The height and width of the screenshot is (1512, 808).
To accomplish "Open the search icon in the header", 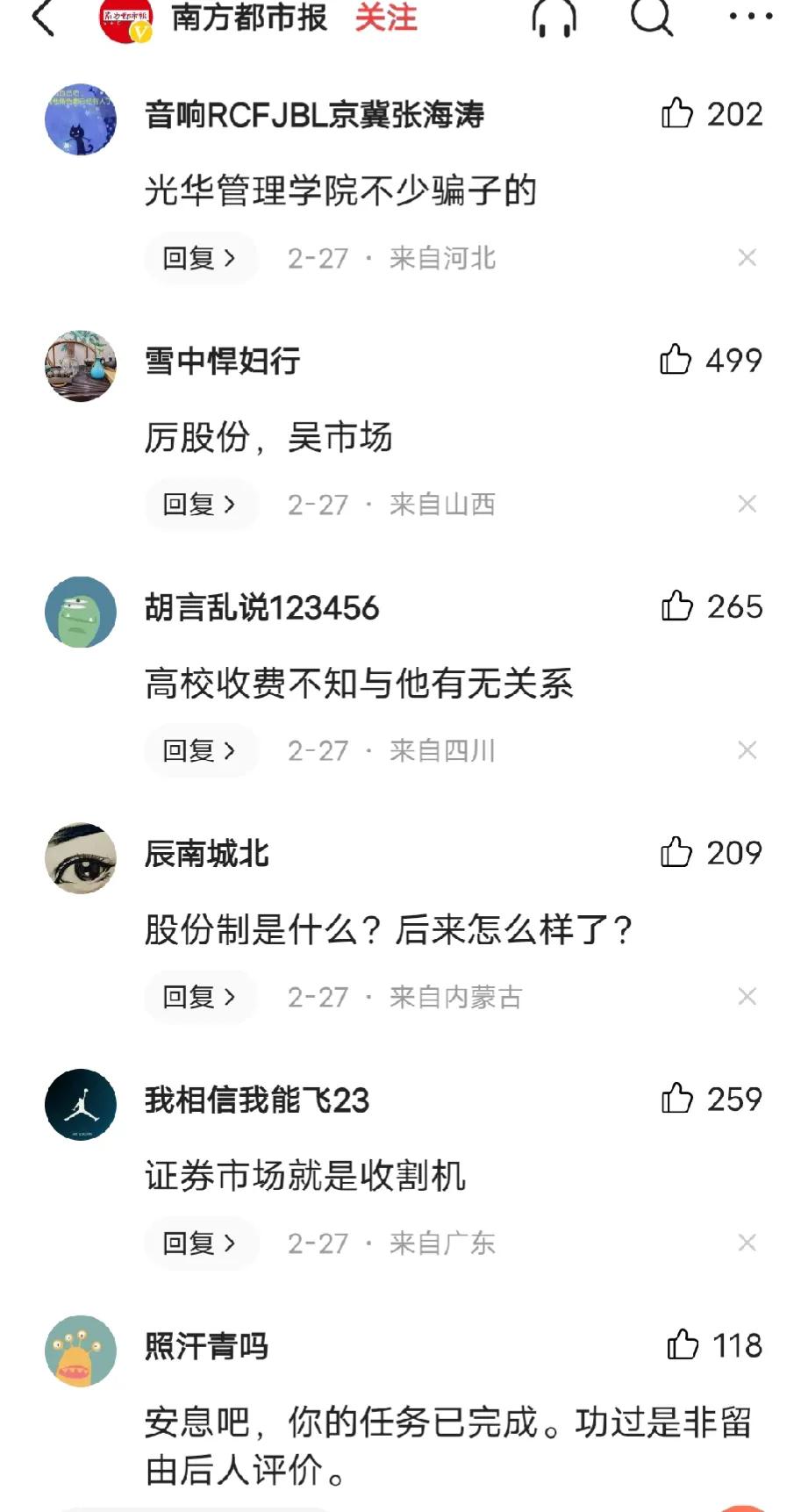I will click(x=651, y=16).
